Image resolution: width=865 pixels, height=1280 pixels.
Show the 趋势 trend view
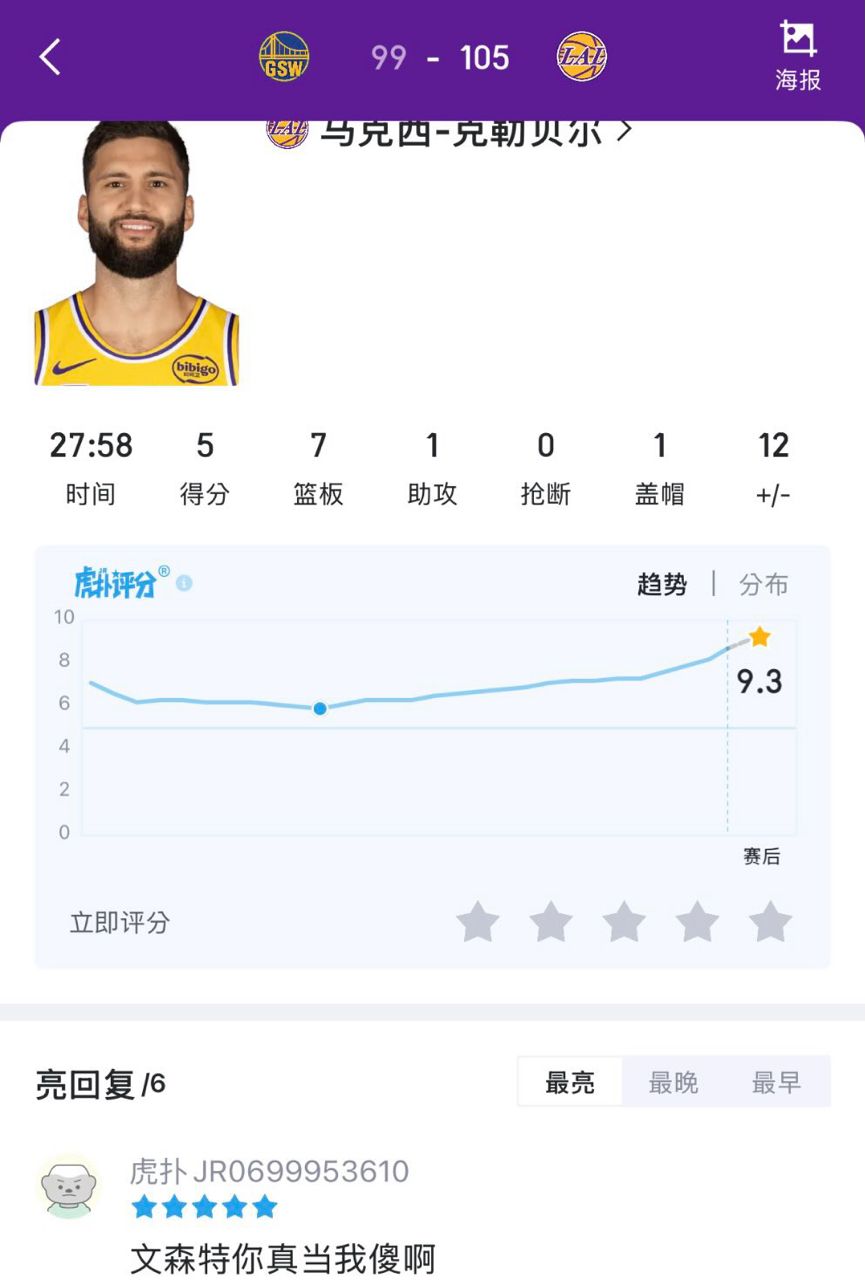pyautogui.click(x=662, y=585)
